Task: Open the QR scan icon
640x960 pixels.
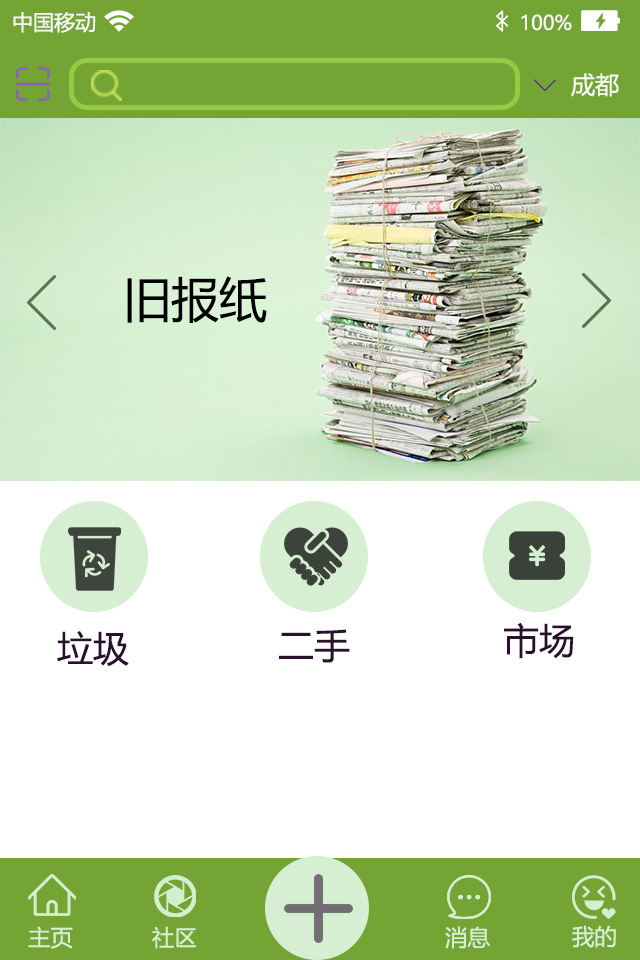Action: click(33, 85)
